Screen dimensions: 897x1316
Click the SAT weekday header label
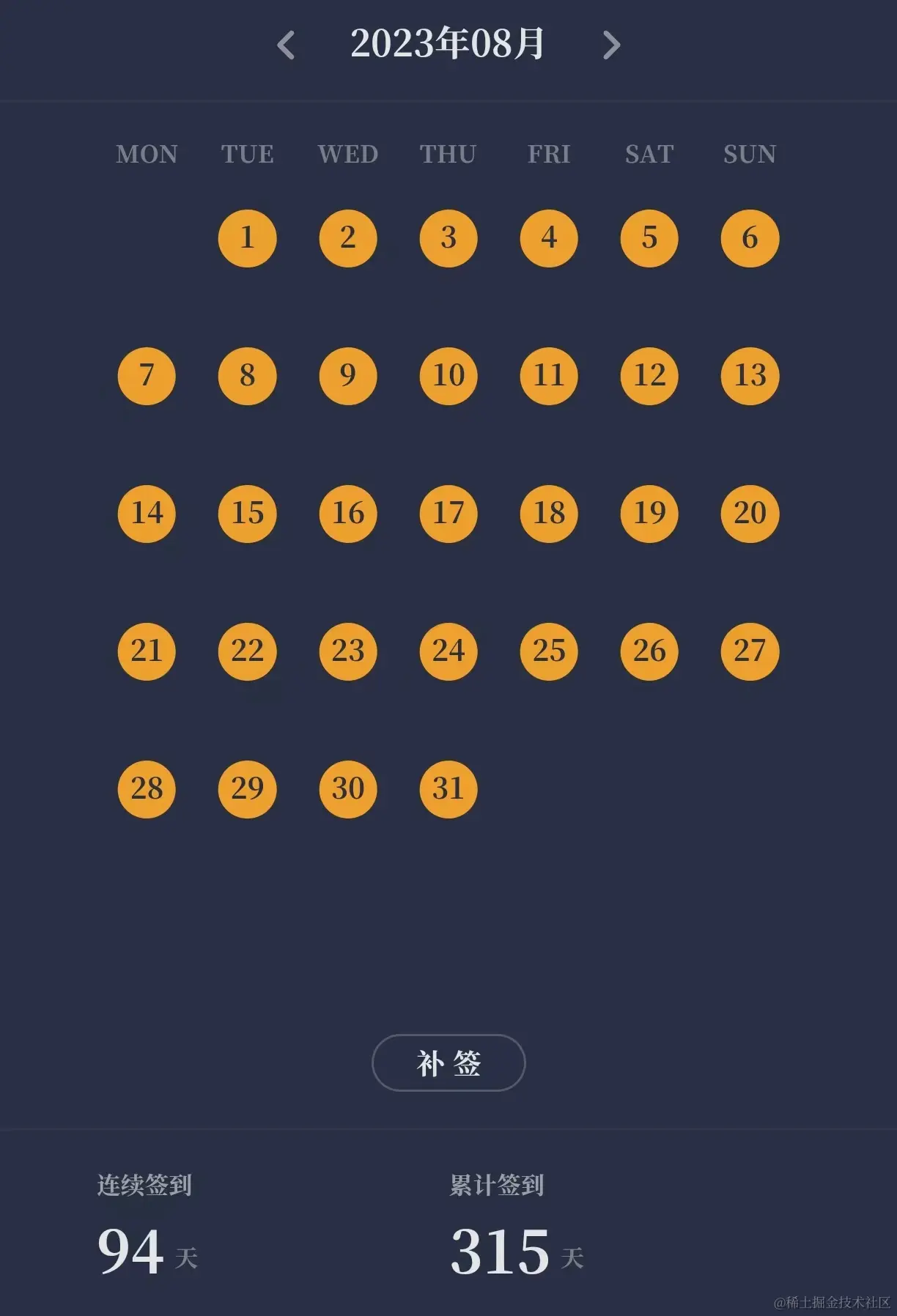click(x=649, y=155)
